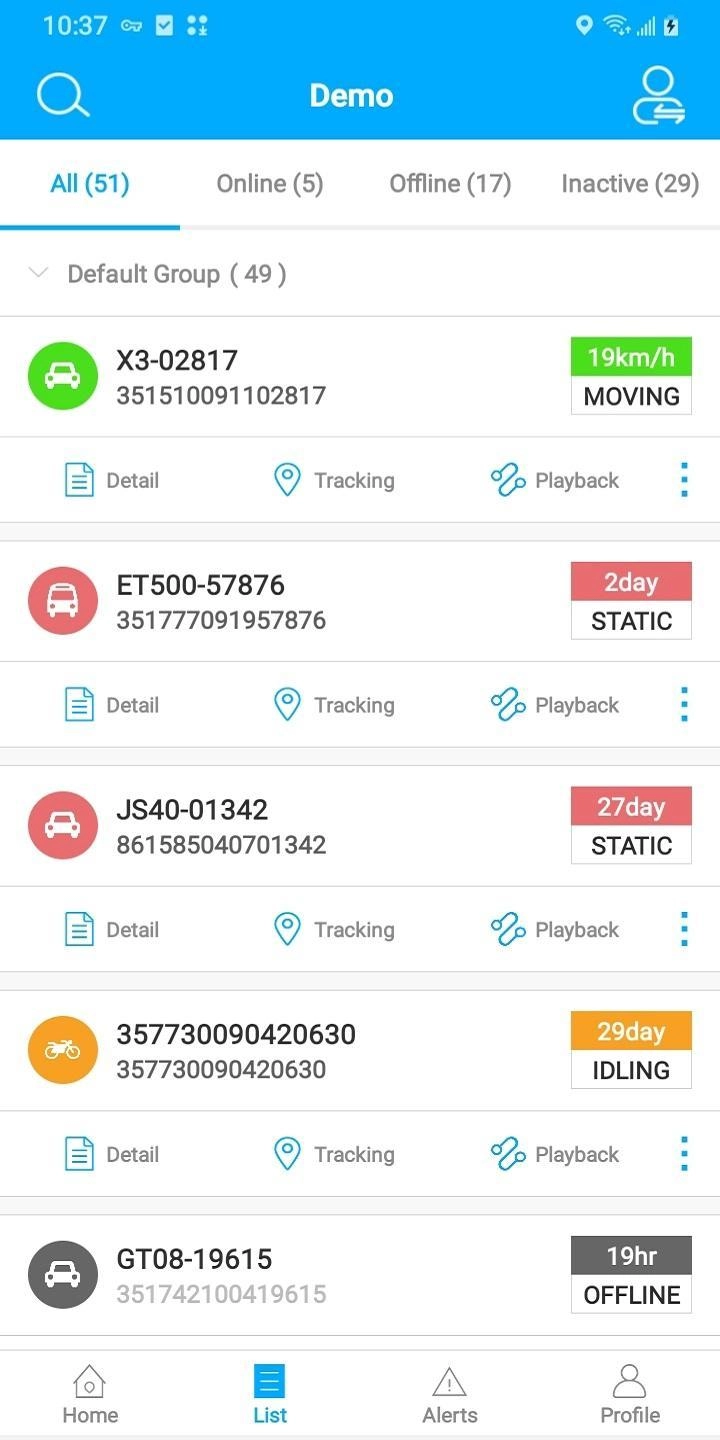Open more options for X3-02817
The image size is (720, 1440).
684,481
